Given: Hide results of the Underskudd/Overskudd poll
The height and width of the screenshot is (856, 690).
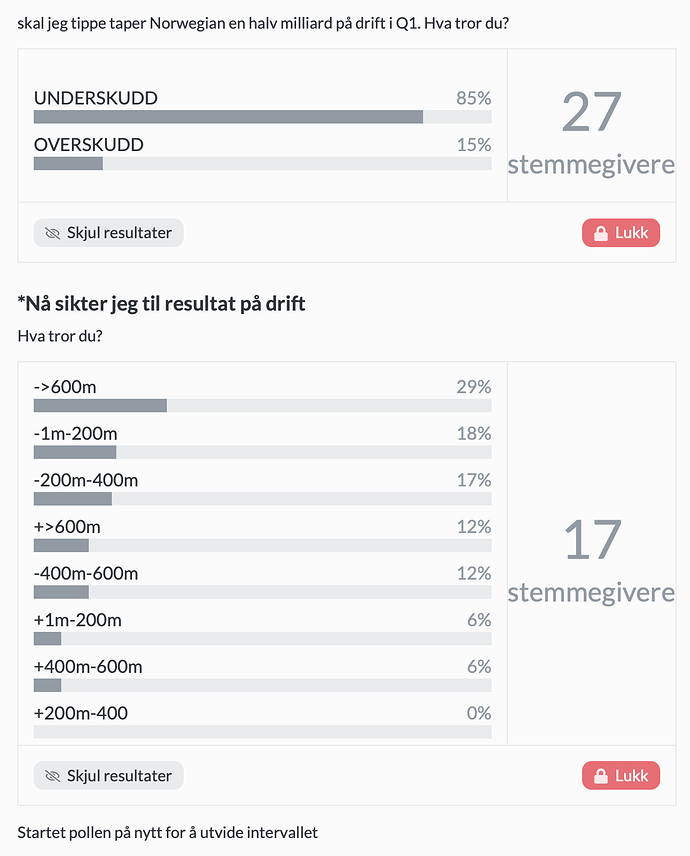Looking at the screenshot, I should point(109,233).
